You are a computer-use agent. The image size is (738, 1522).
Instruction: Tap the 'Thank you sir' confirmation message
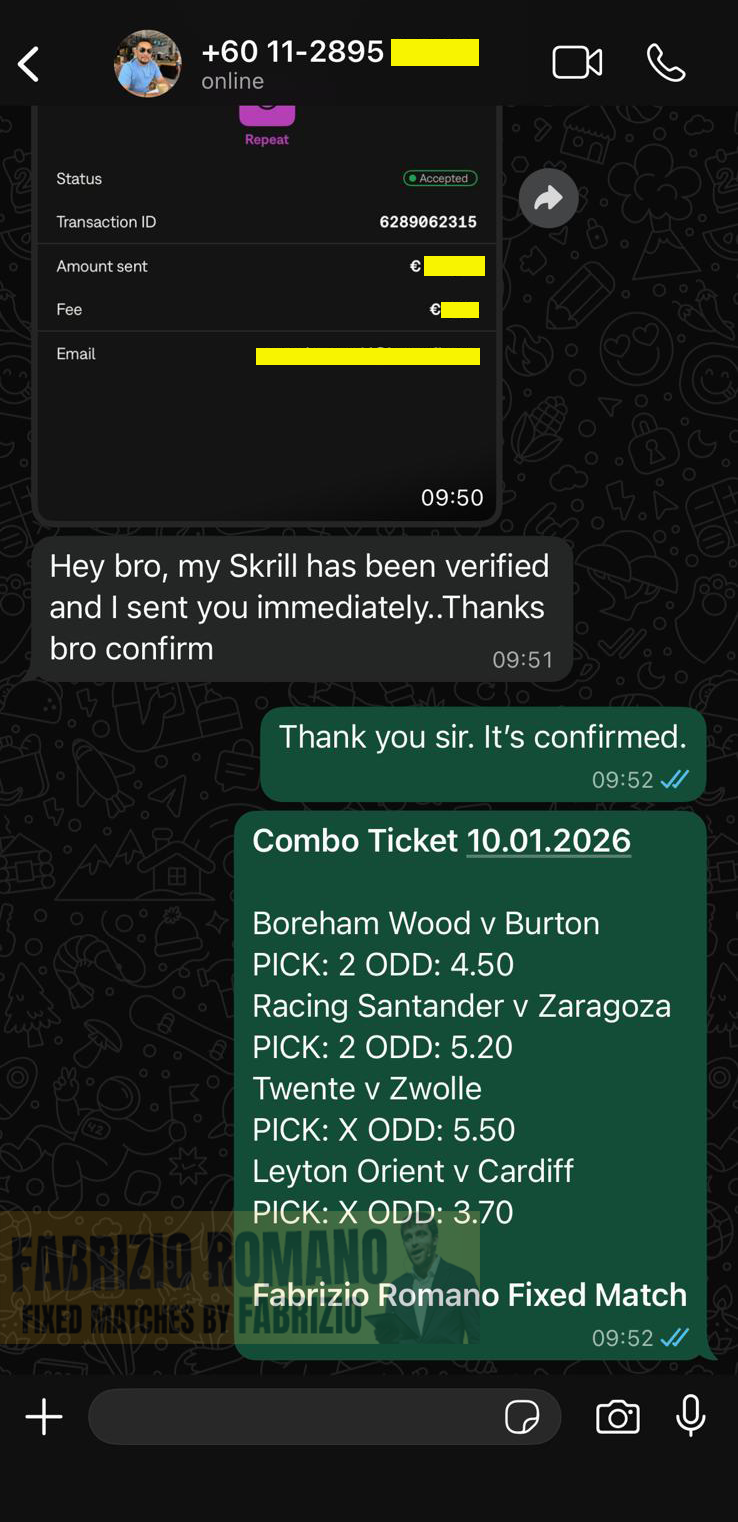point(483,737)
